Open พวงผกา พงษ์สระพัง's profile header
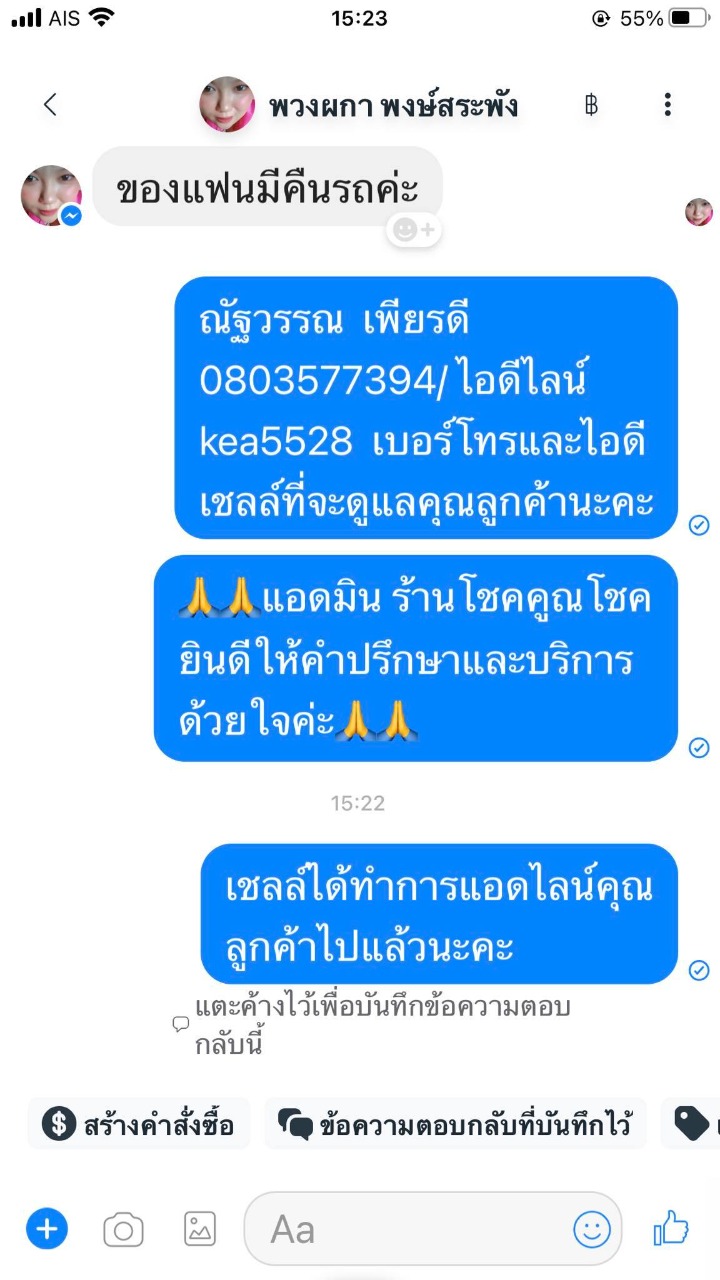 tap(360, 105)
